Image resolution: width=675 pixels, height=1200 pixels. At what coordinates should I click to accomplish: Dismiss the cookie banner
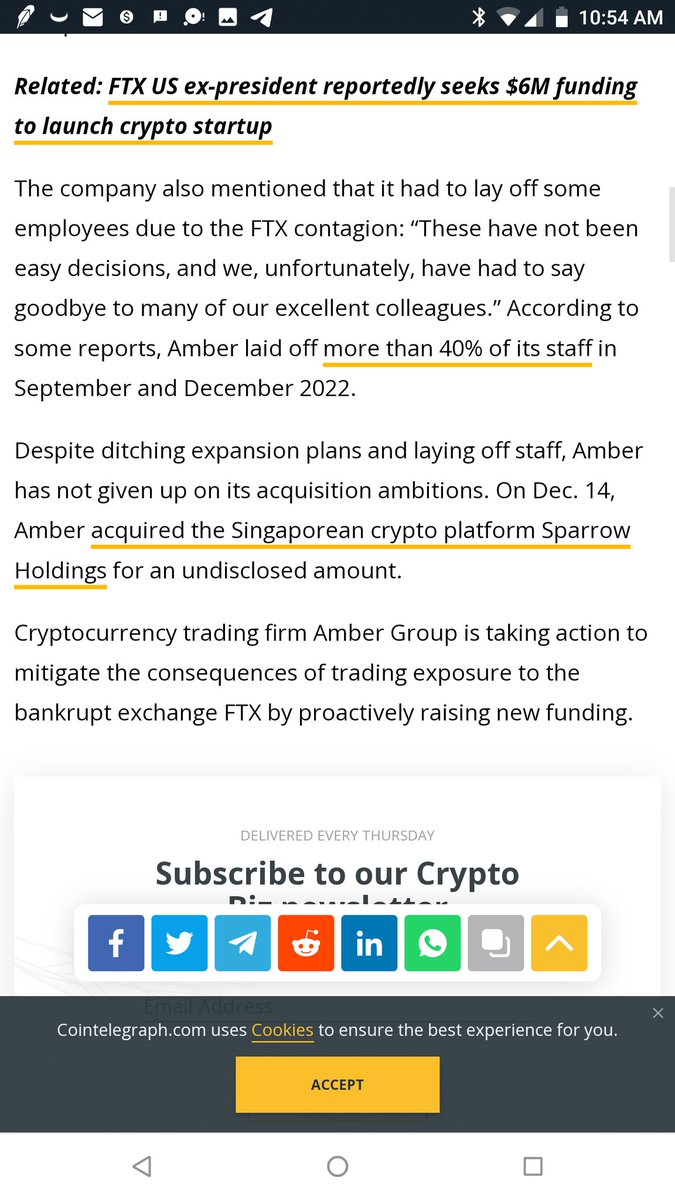[657, 1013]
